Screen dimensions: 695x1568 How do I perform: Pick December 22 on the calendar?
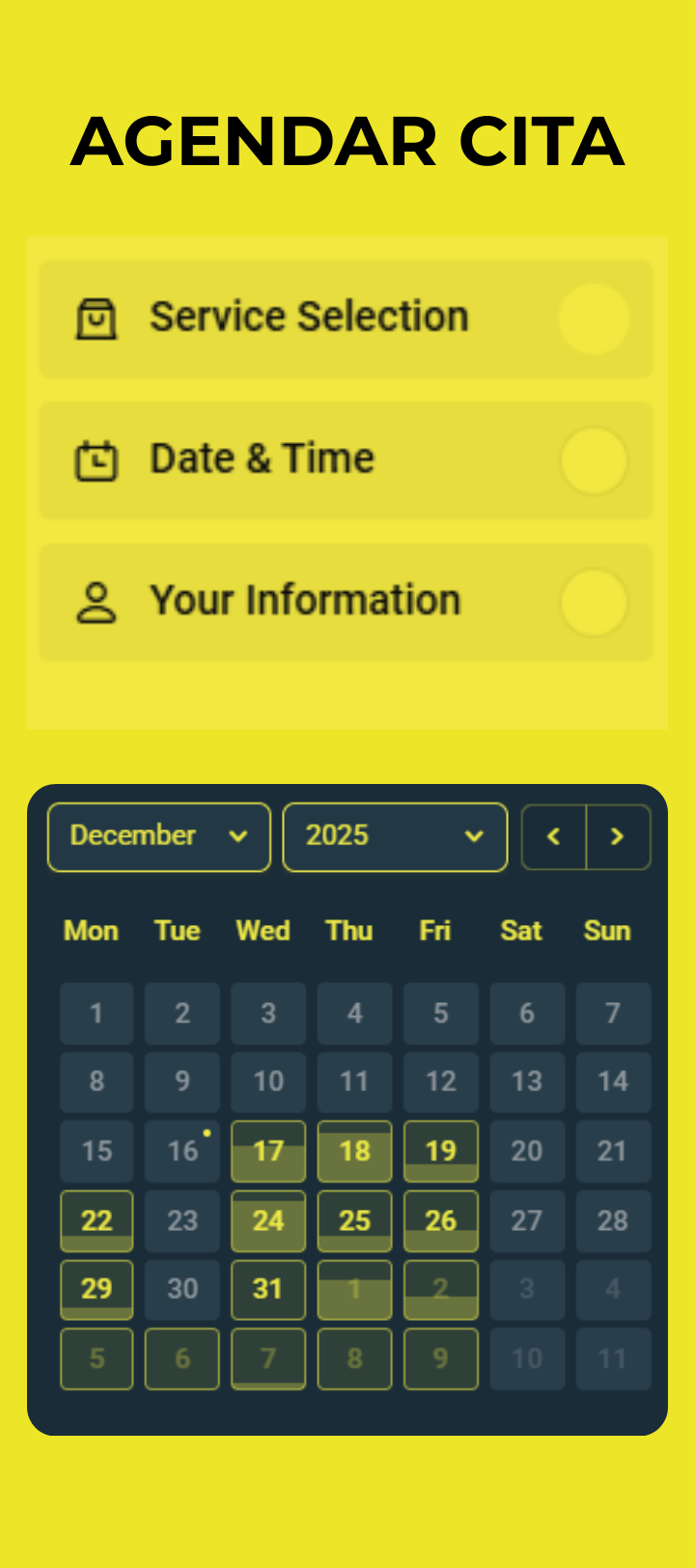[x=97, y=1220]
